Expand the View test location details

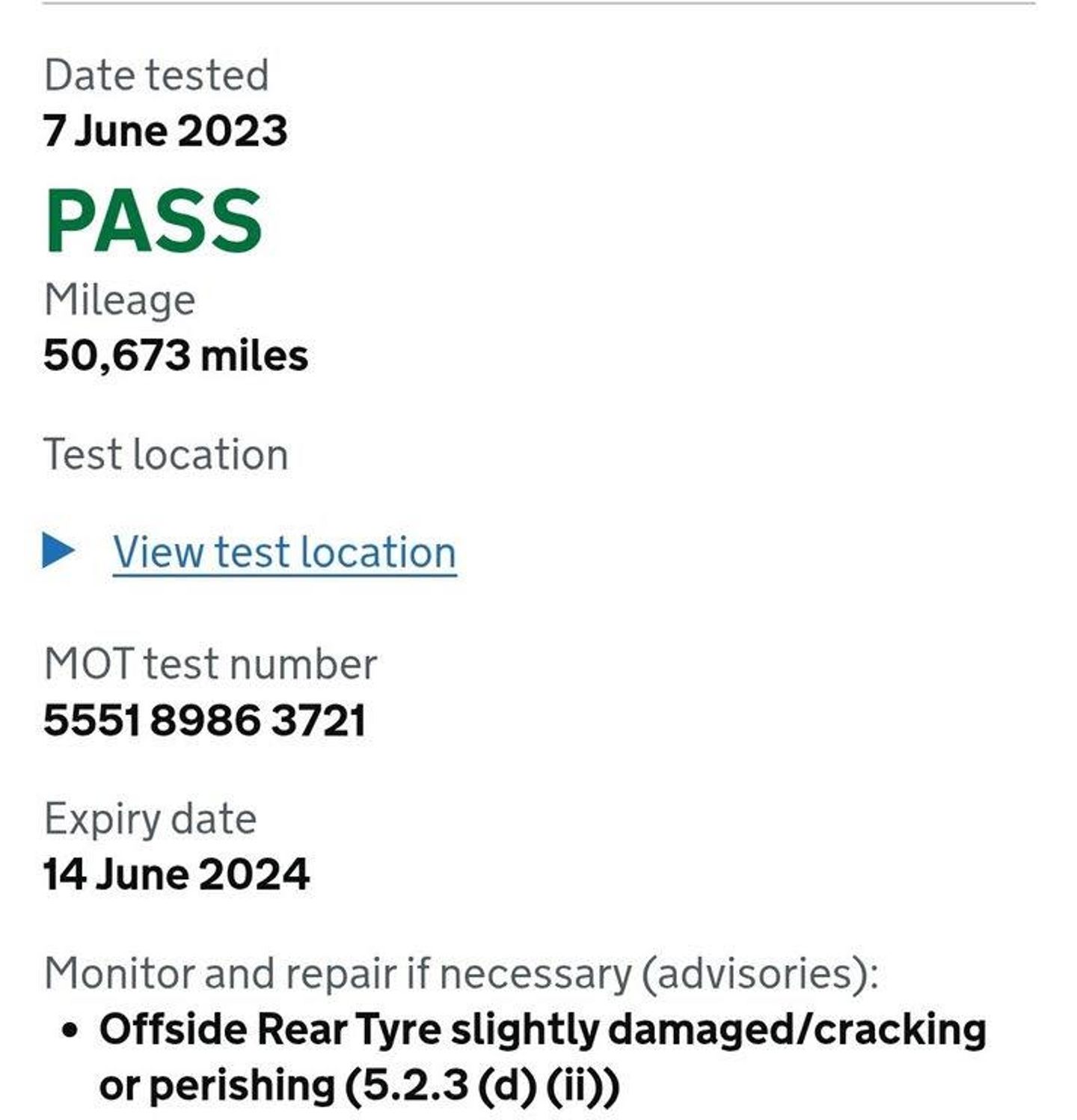coord(283,552)
